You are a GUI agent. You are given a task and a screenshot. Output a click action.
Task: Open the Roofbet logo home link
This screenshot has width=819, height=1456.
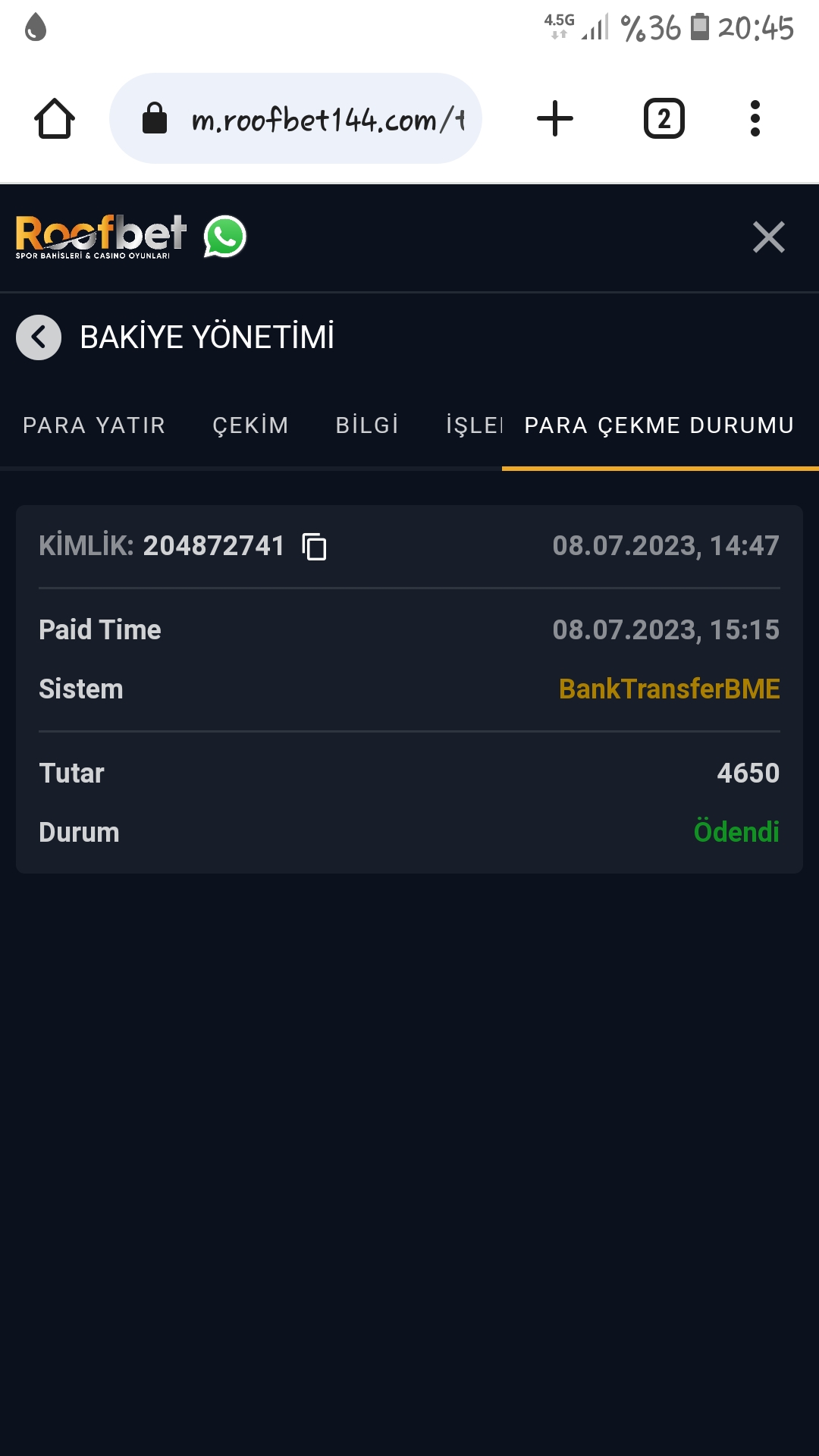pyautogui.click(x=100, y=237)
